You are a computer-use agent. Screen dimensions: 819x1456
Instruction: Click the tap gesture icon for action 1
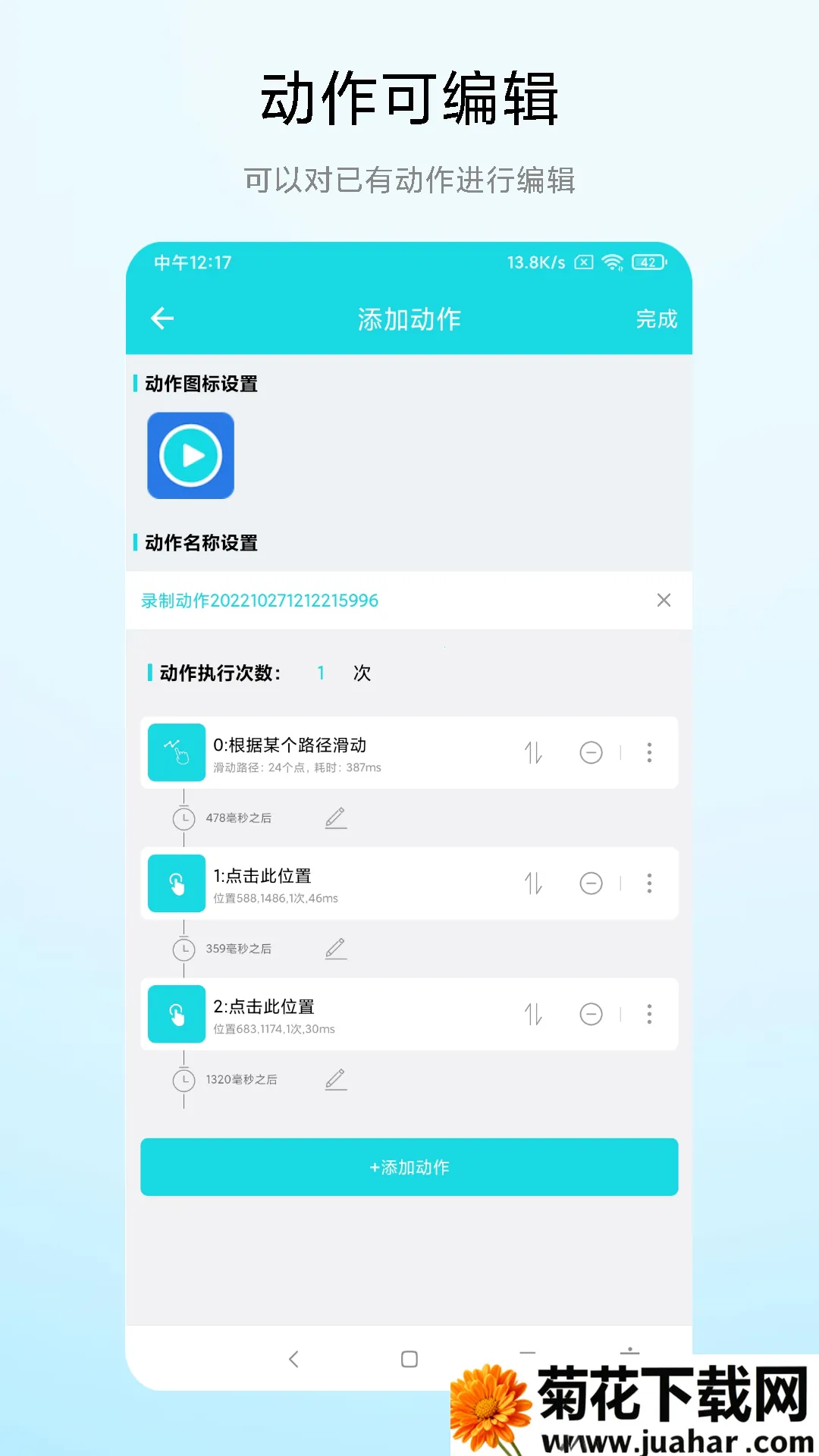tap(176, 883)
